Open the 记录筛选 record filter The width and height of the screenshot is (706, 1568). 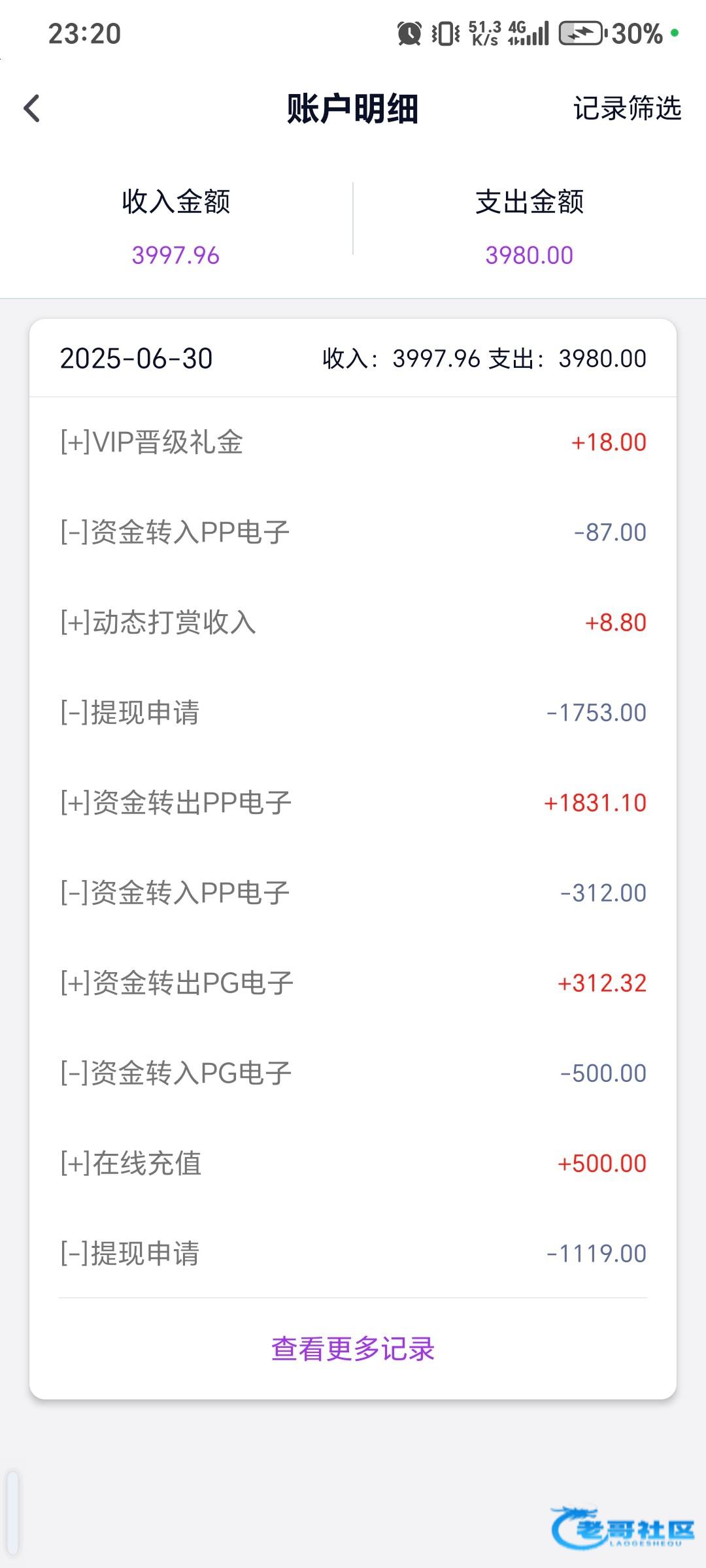(x=627, y=108)
